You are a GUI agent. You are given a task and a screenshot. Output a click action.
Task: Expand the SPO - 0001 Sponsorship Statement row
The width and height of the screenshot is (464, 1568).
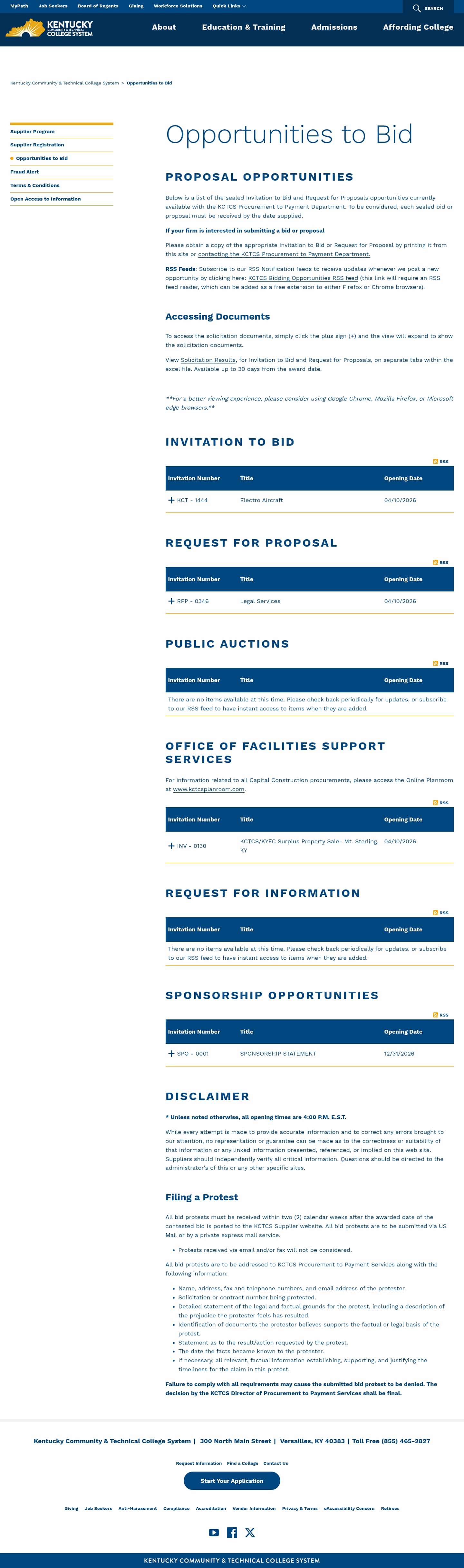click(171, 1054)
